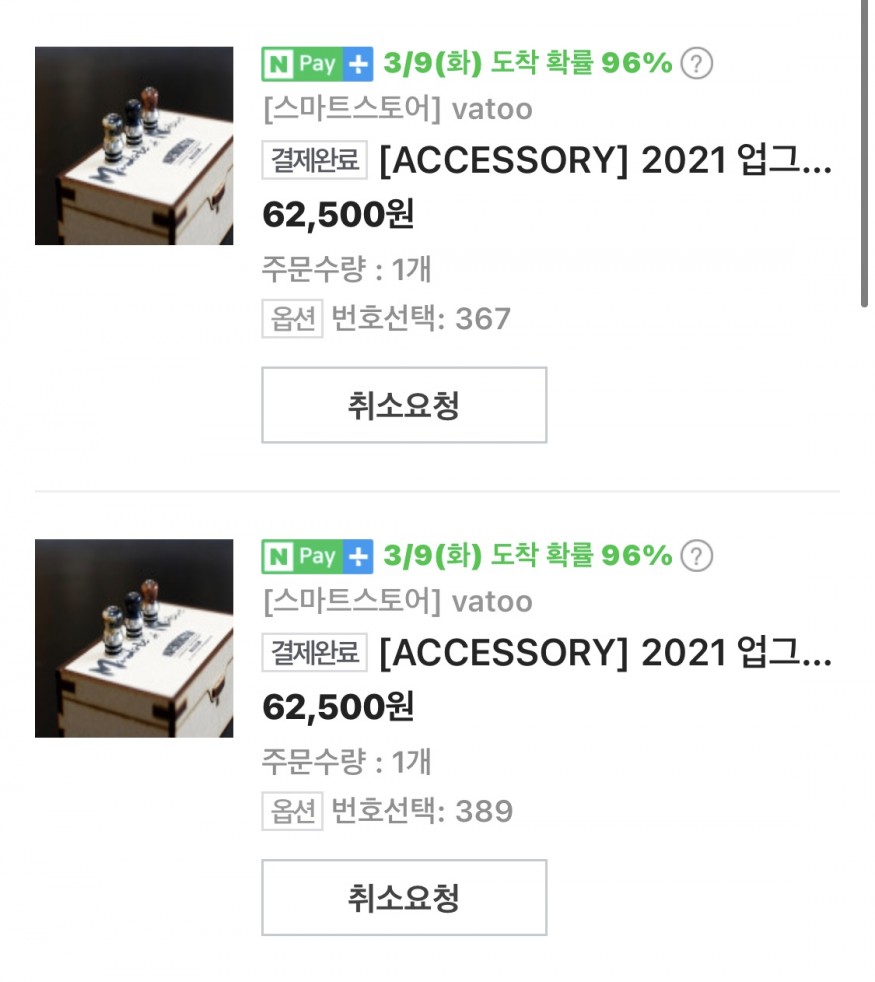Viewport: 875px width, 982px height.
Task: Request cancellation for order option 389
Action: pyautogui.click(x=404, y=897)
